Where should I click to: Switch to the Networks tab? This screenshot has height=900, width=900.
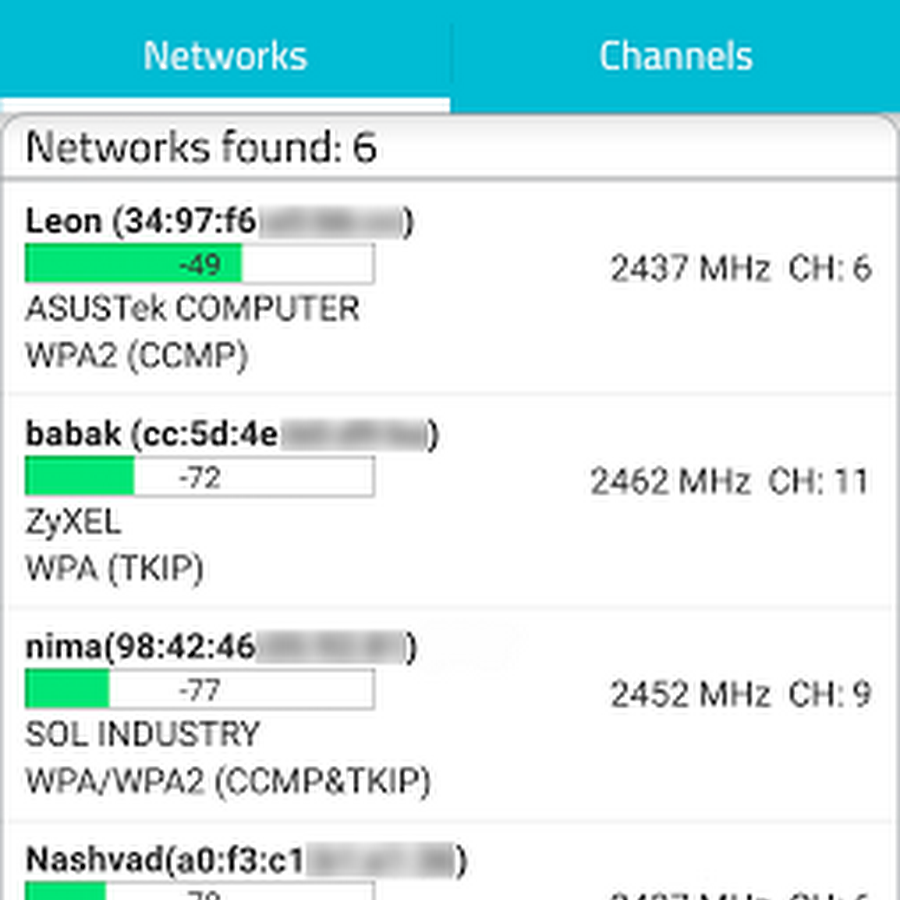tap(225, 55)
